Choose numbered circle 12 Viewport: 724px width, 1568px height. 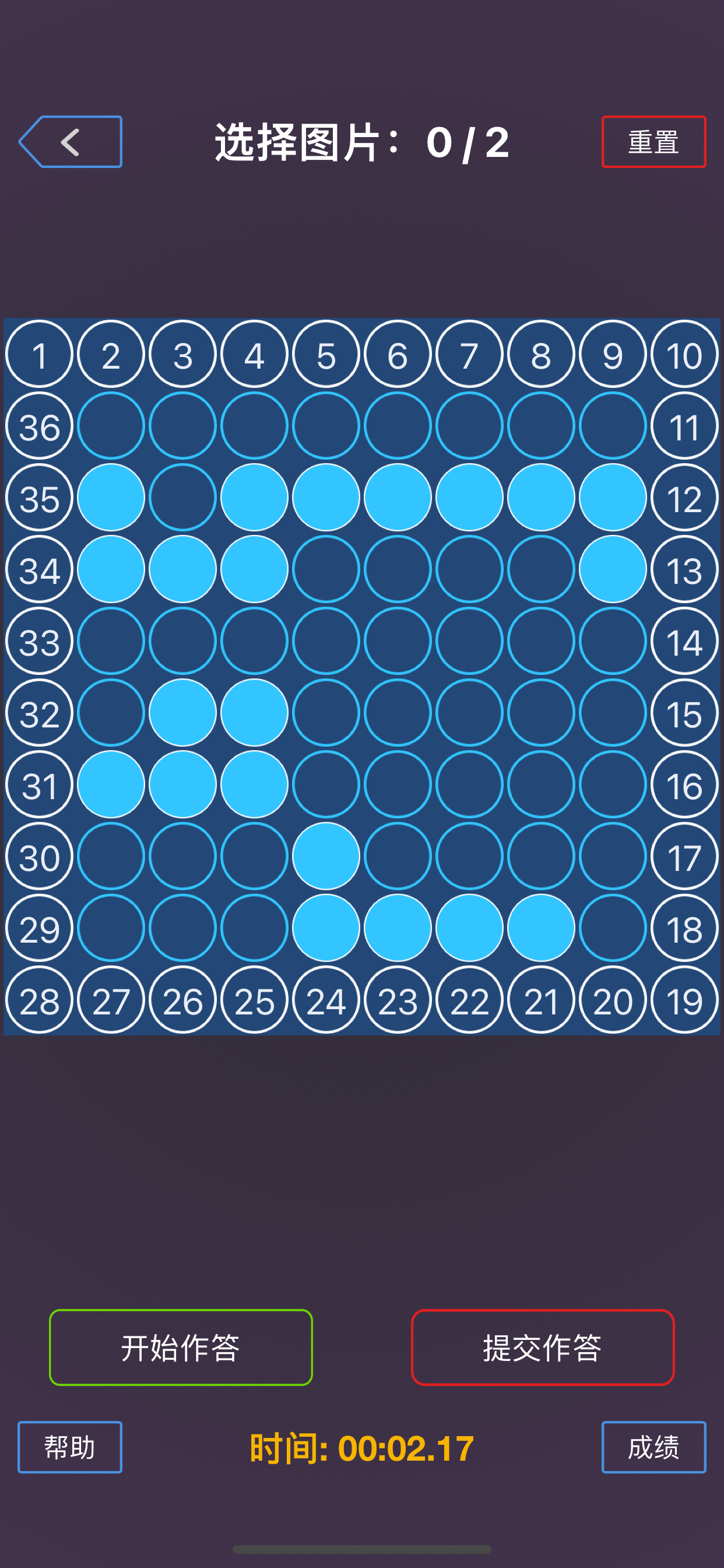point(684,498)
